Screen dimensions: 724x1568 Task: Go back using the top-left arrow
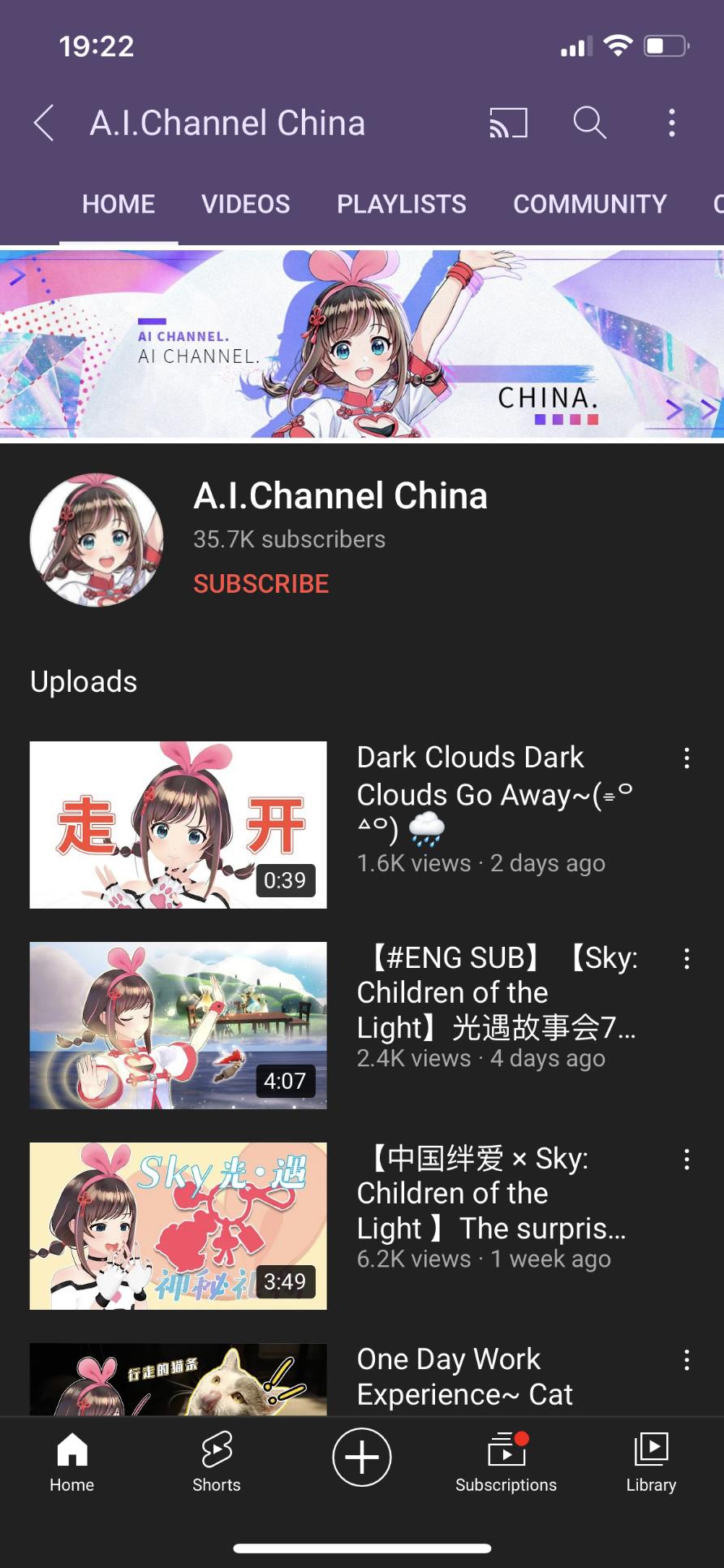(44, 123)
